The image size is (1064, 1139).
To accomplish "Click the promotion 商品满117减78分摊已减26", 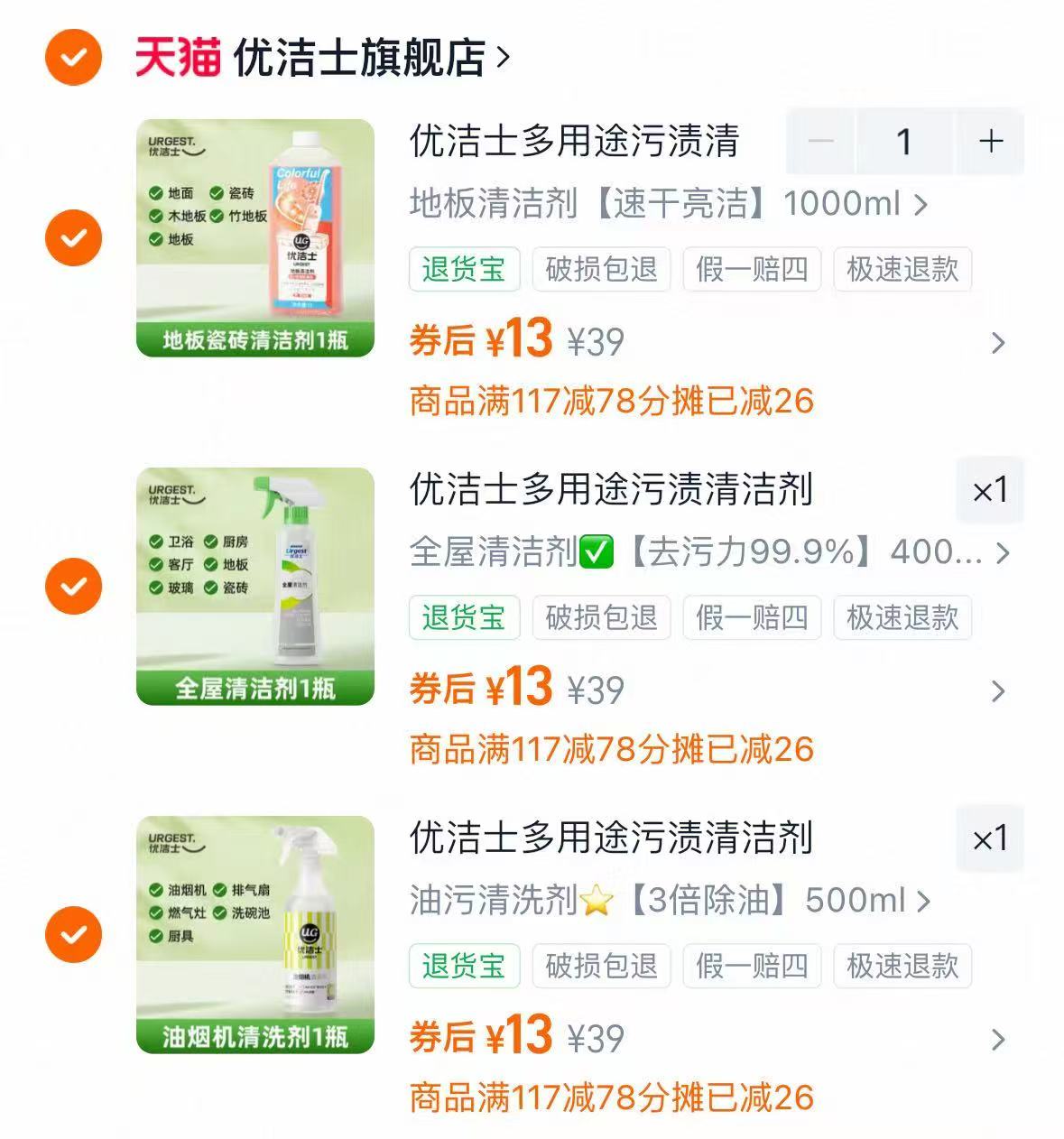I will 611,400.
